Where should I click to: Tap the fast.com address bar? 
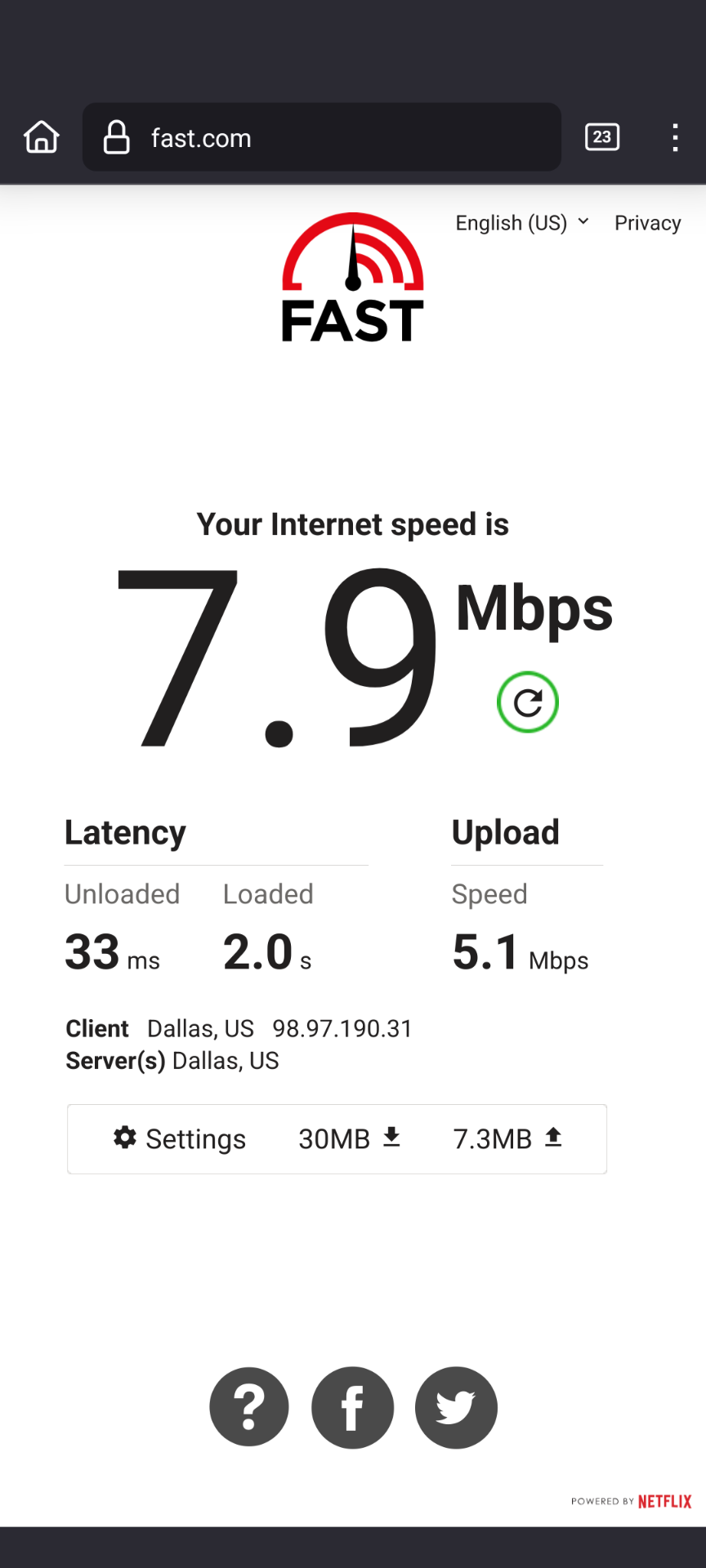pyautogui.click(x=322, y=137)
